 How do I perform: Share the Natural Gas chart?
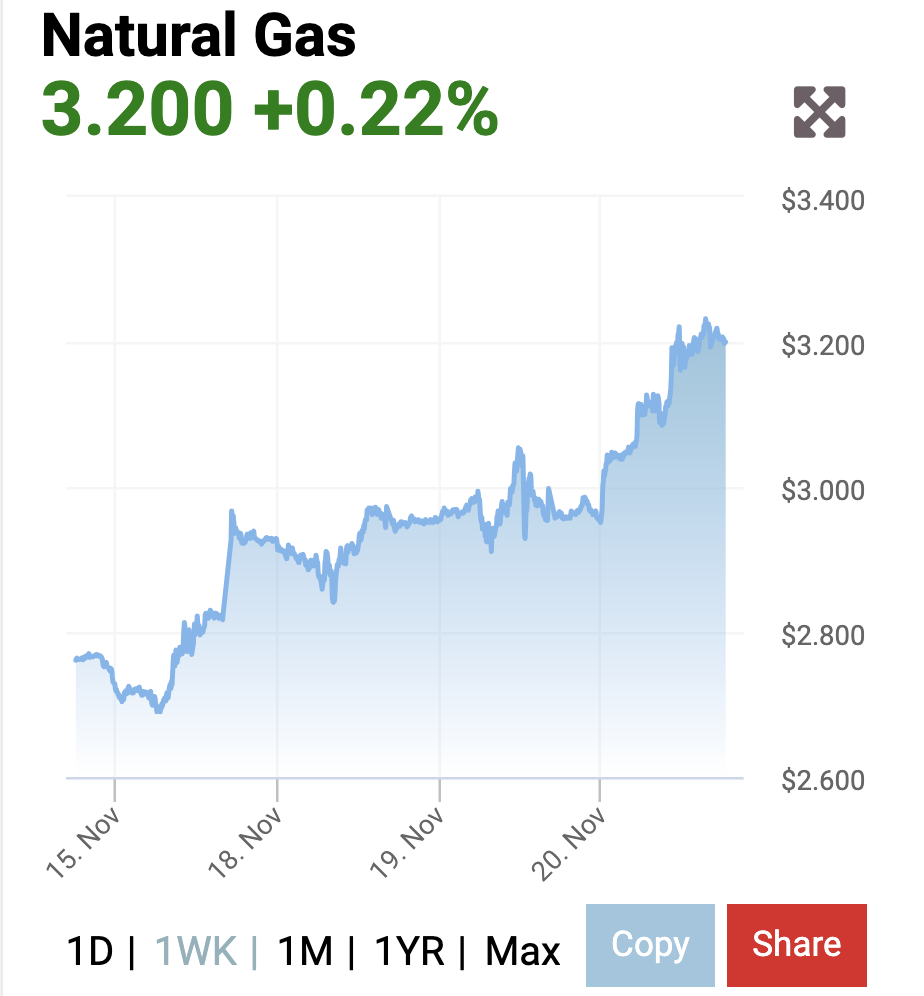coord(796,945)
